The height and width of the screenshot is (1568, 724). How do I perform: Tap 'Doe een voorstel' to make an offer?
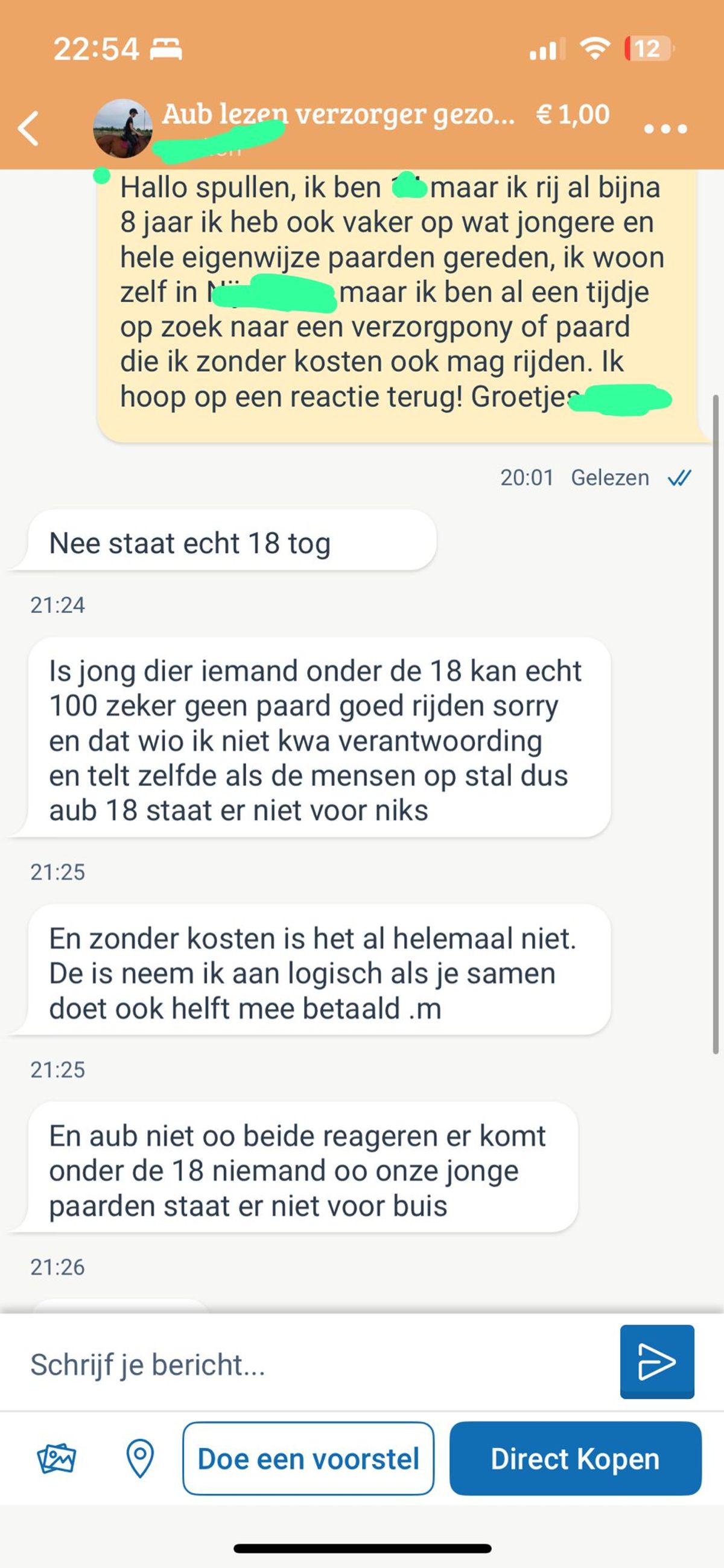click(x=308, y=1458)
